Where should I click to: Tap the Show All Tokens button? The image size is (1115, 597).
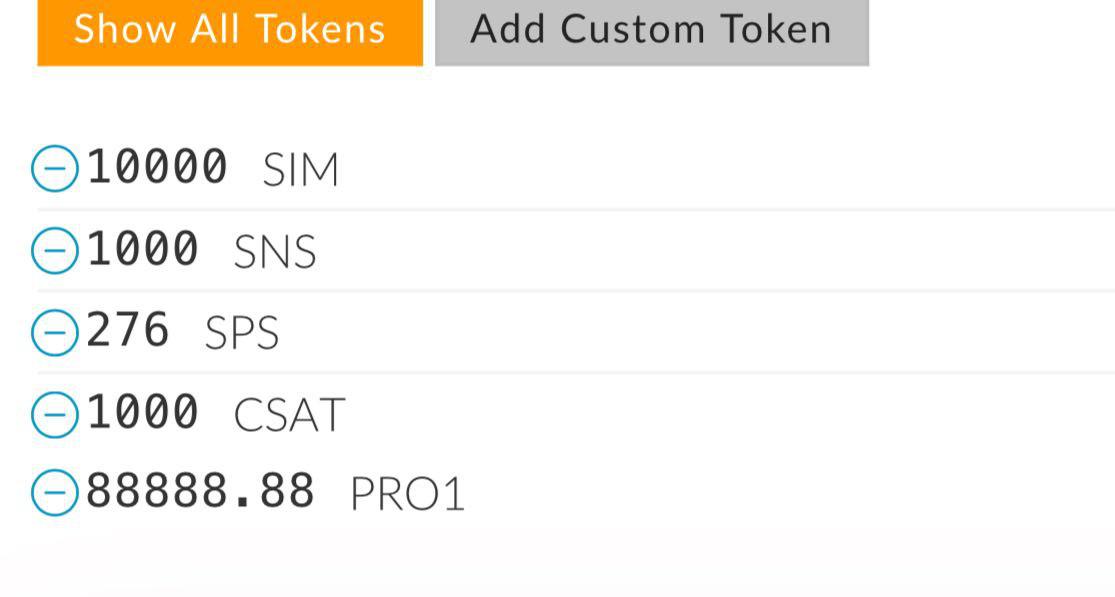[x=229, y=30]
